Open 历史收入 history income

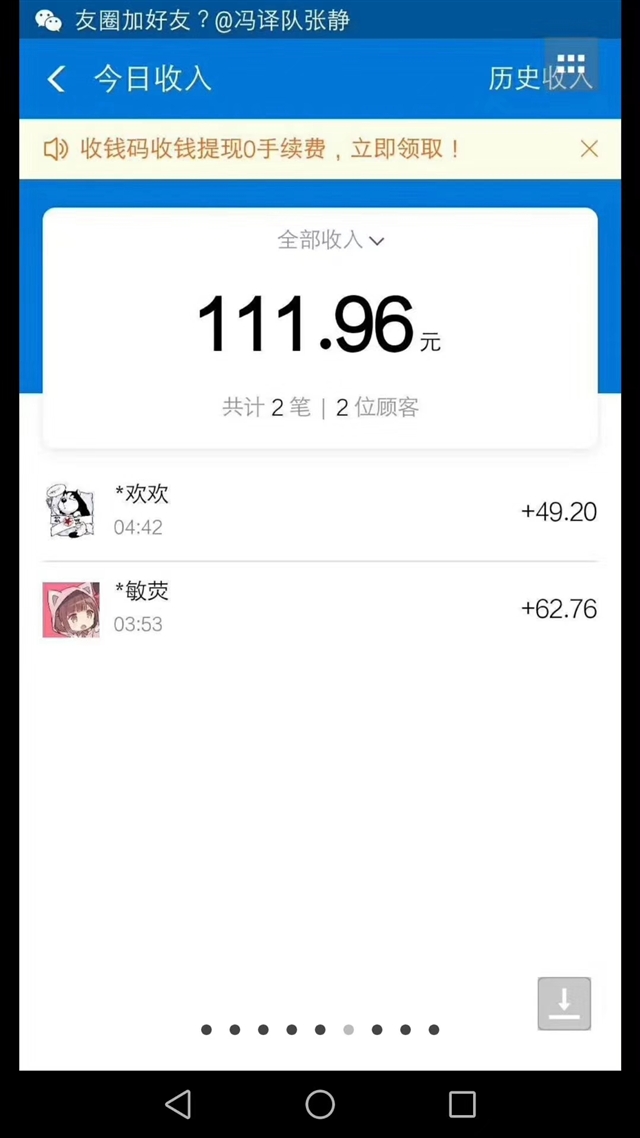540,79
